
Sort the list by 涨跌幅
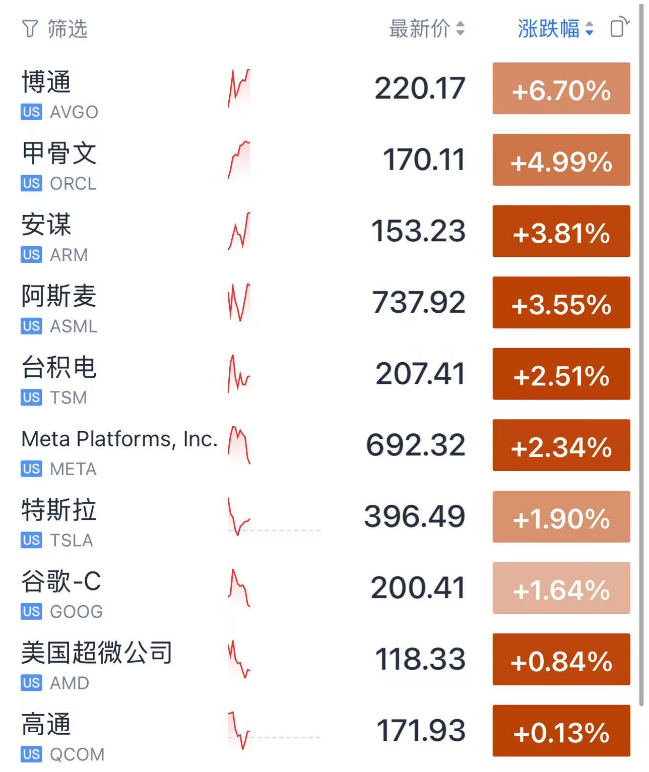555,29
